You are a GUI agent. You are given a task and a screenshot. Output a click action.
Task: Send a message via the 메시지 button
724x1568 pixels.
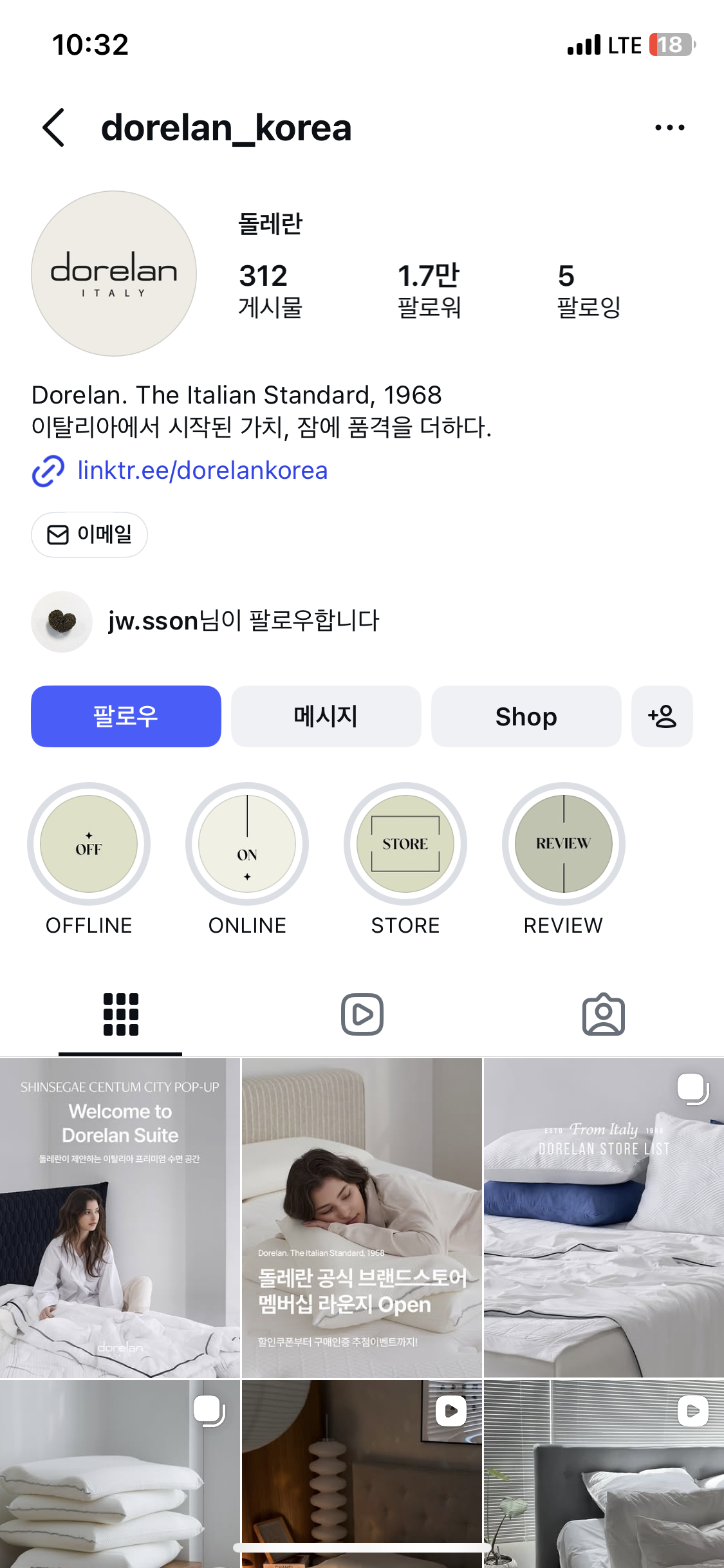point(326,716)
